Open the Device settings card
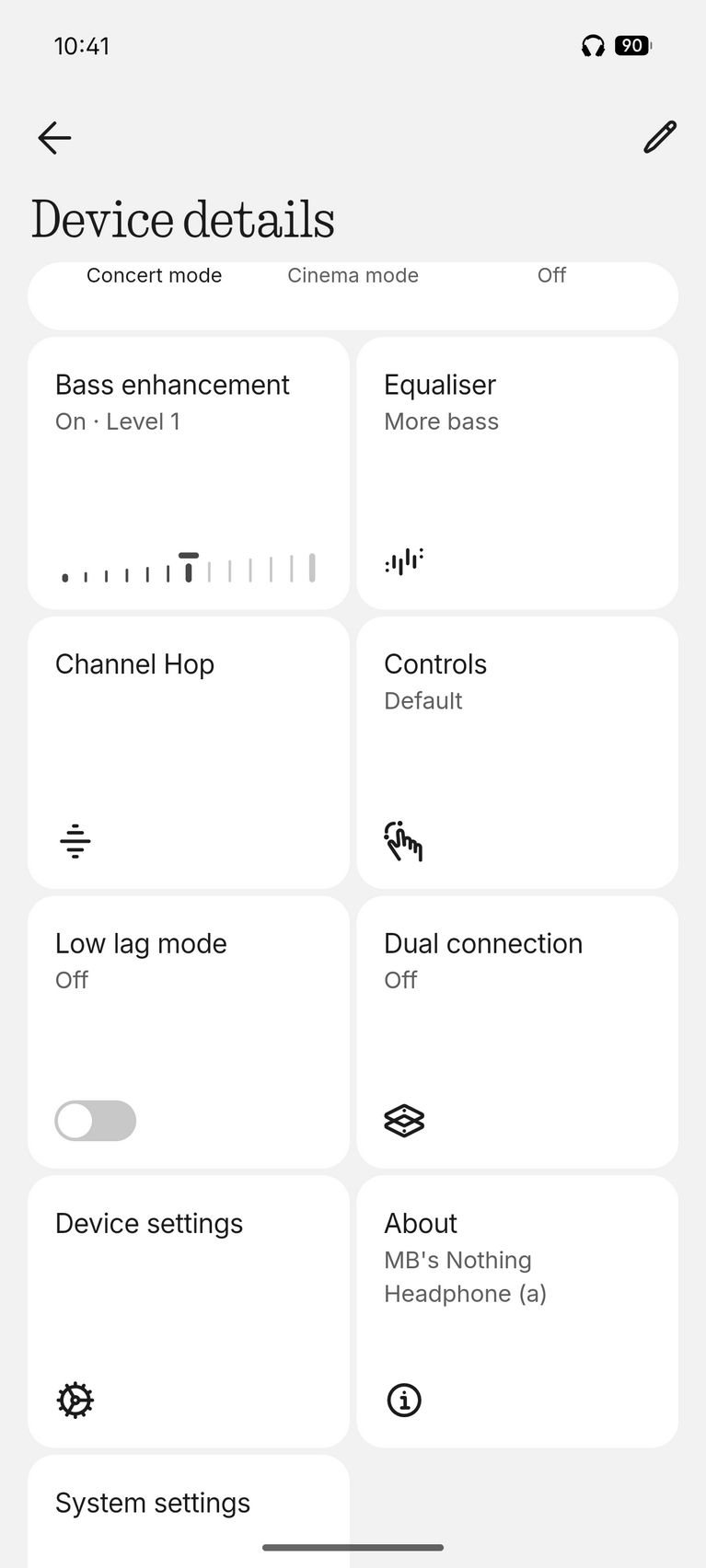The image size is (706, 1568). pyautogui.click(x=189, y=1311)
